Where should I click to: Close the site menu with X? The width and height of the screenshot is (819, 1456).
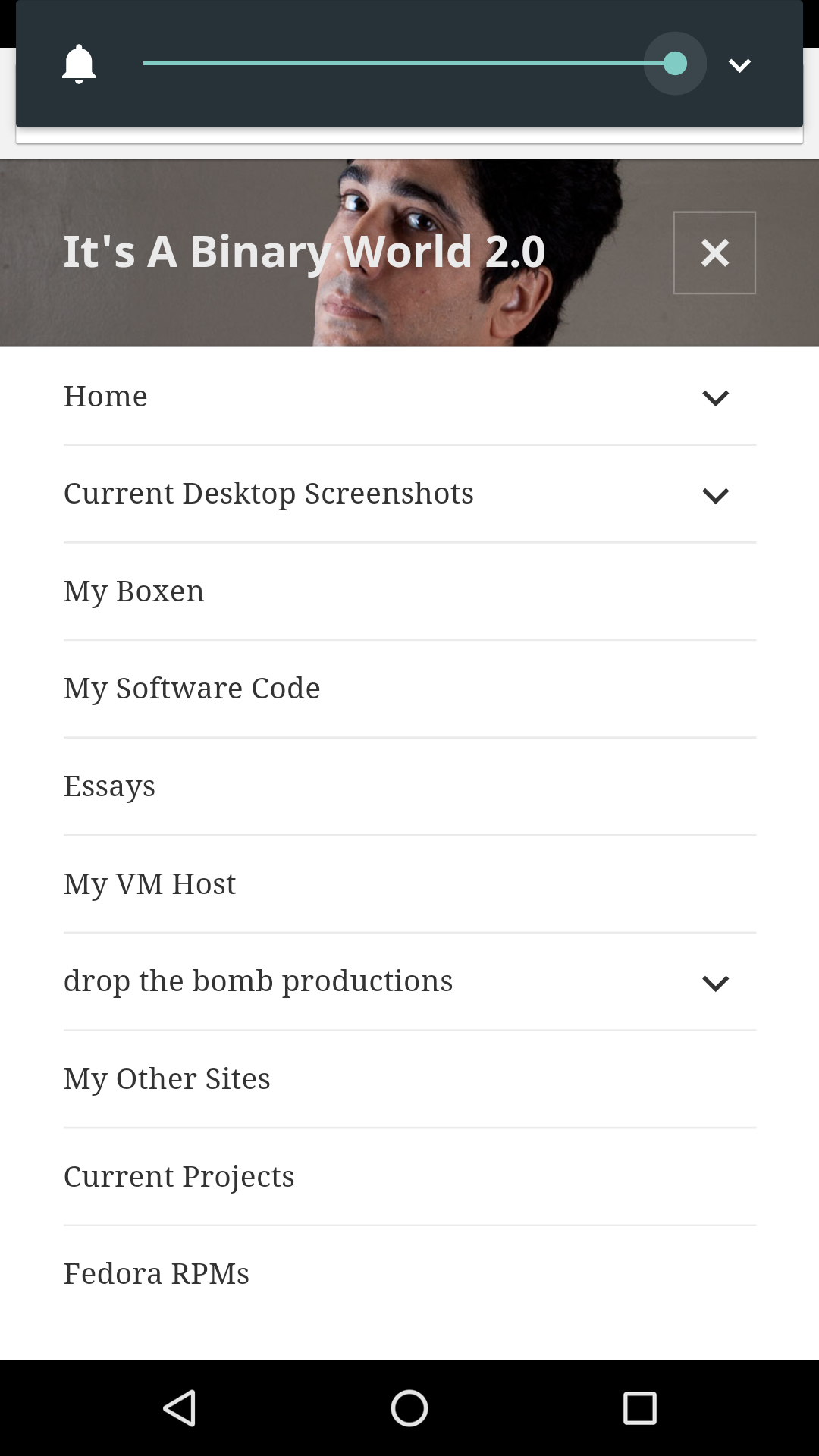tap(714, 253)
